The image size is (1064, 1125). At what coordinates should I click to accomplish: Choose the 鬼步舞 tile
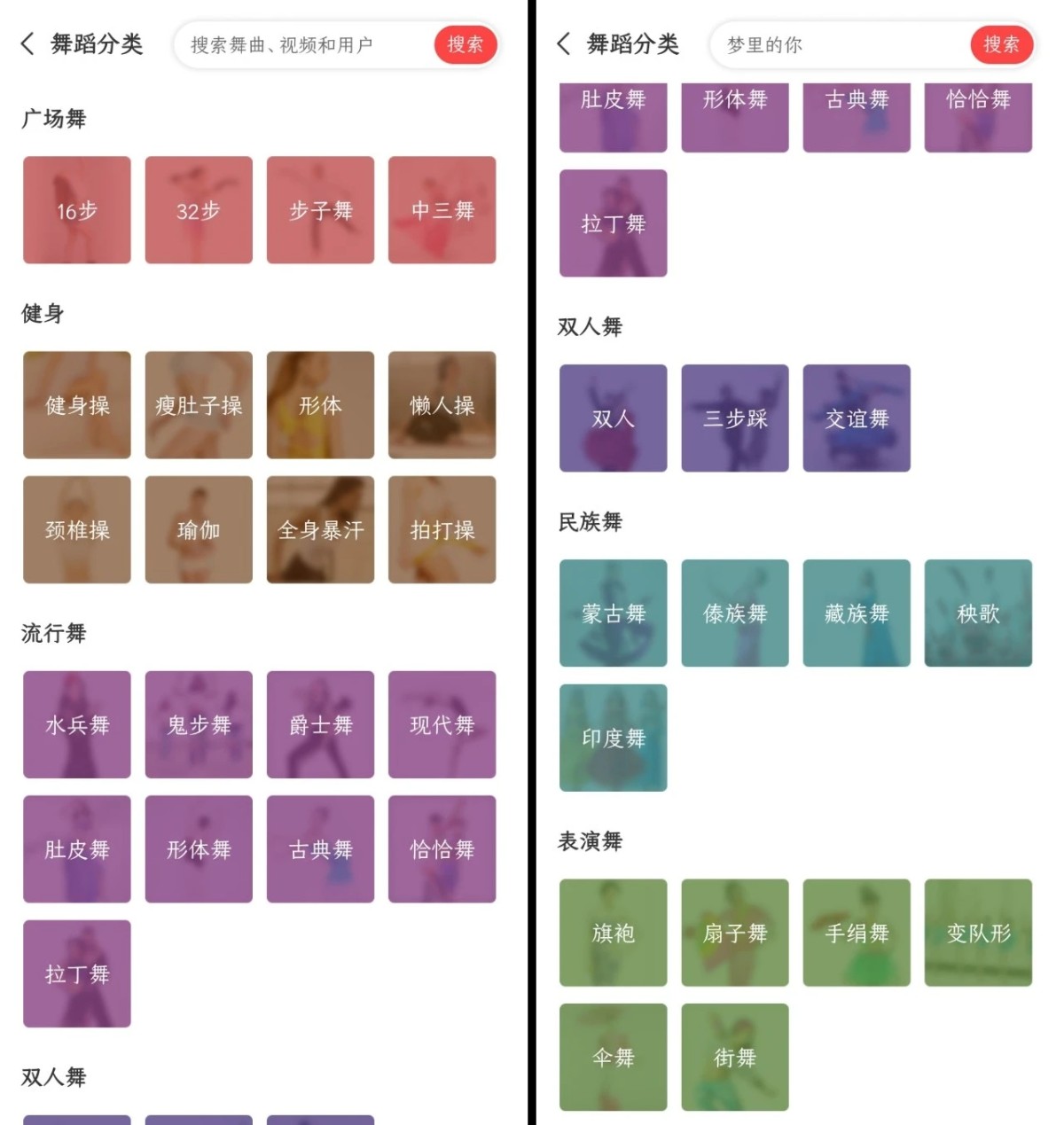(199, 725)
